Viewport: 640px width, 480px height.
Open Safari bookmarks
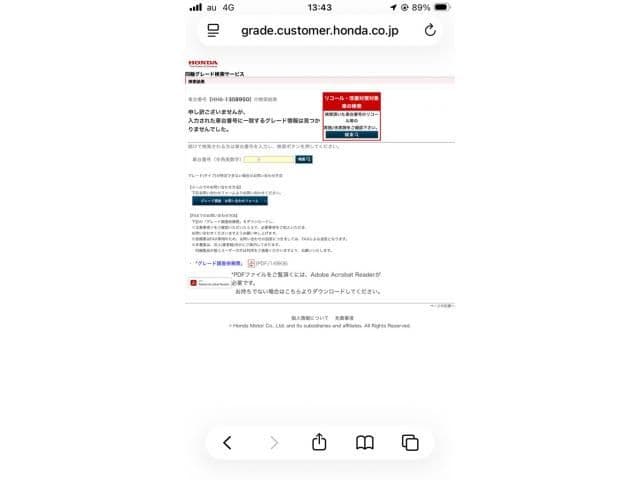365,442
